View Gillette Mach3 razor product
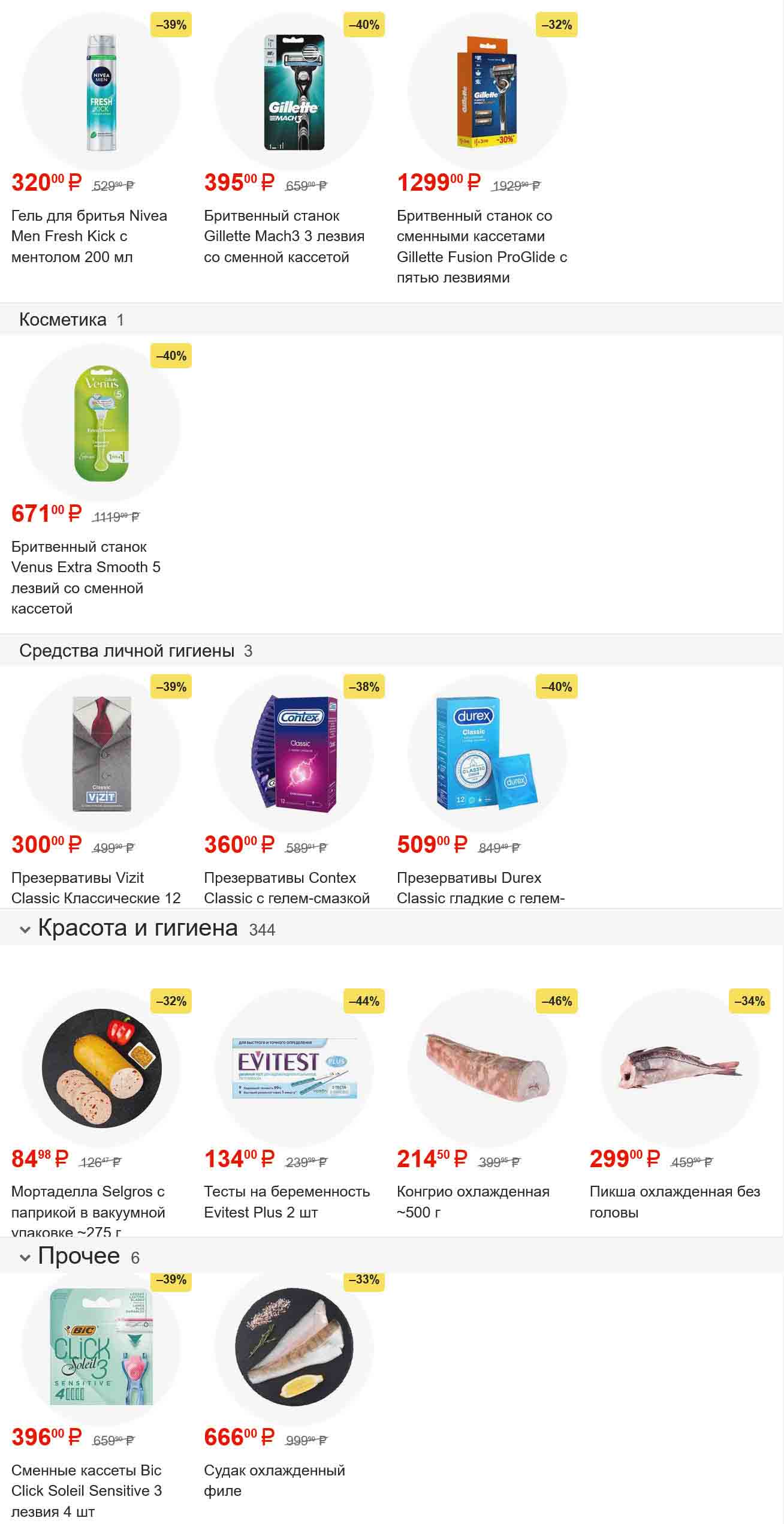The height and width of the screenshot is (1524, 784). click(x=294, y=93)
